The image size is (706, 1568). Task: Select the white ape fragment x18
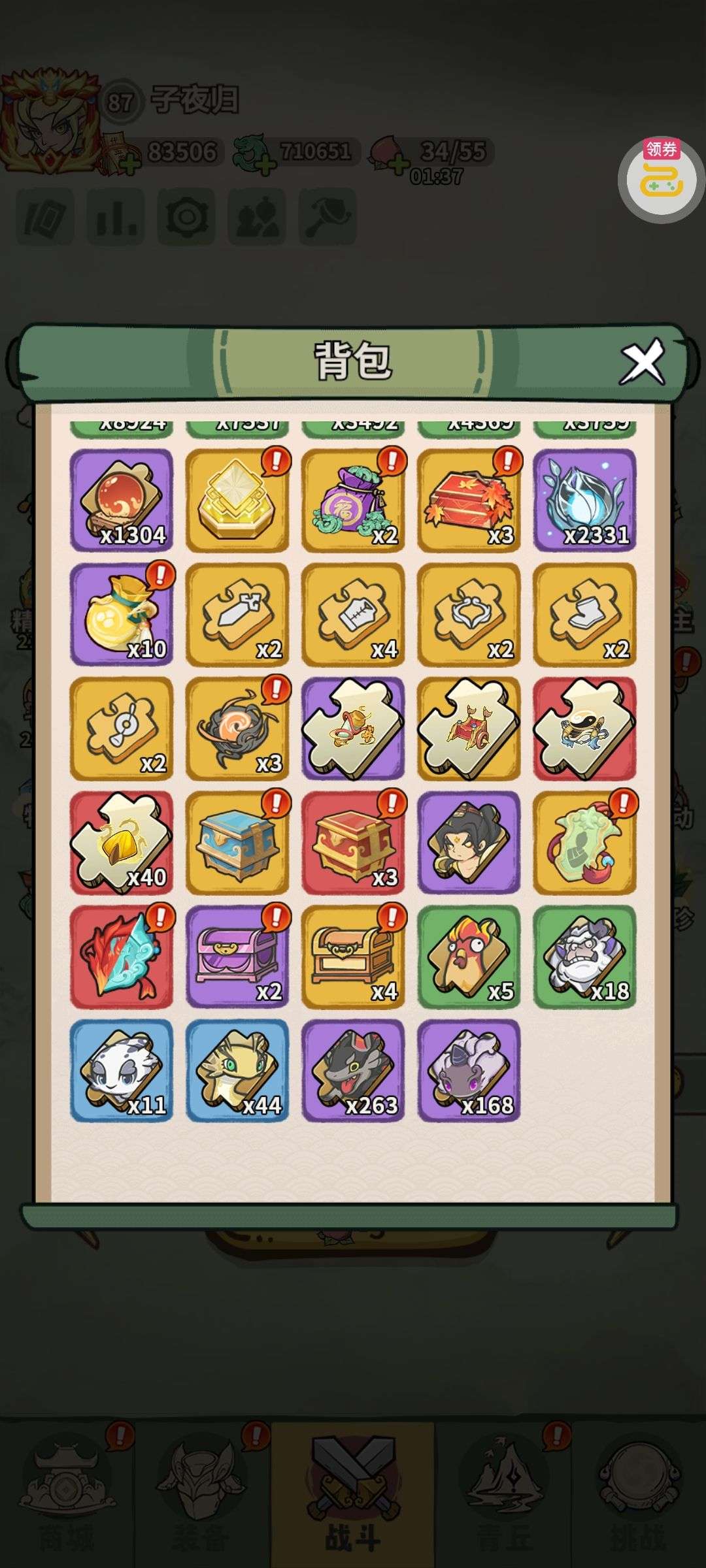pos(584,957)
